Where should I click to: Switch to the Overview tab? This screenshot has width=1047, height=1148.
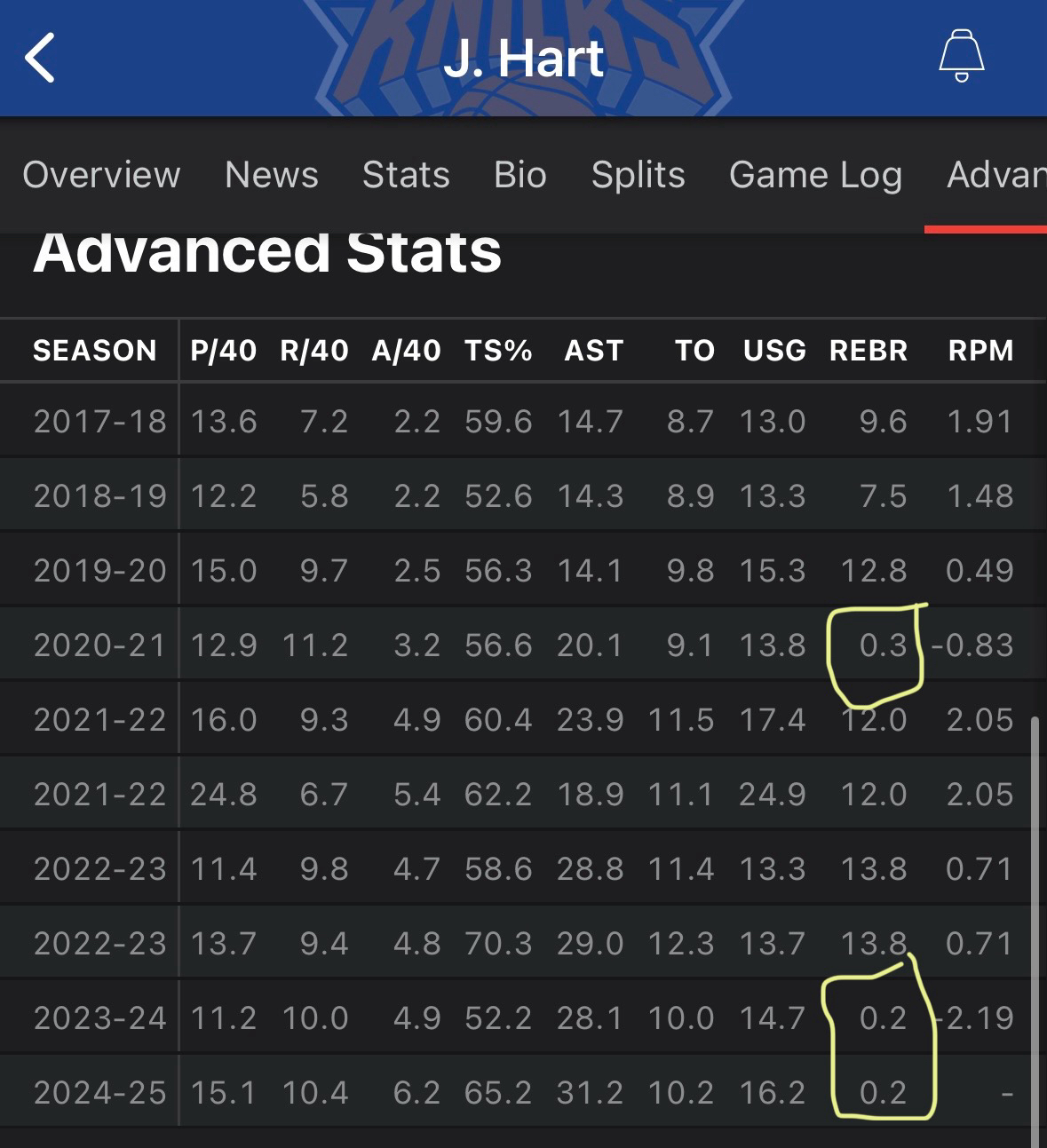pyautogui.click(x=101, y=175)
